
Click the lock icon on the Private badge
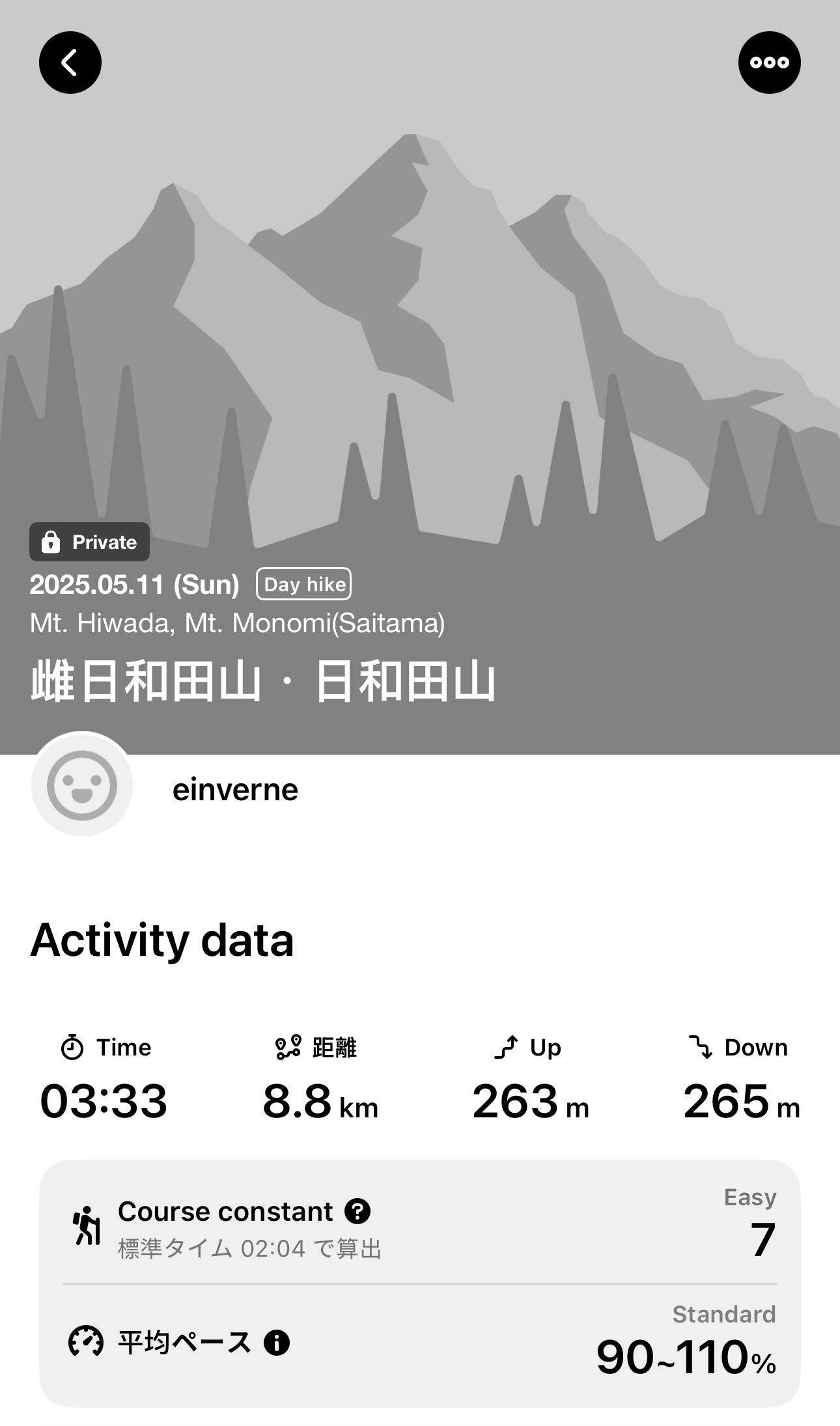[x=50, y=541]
